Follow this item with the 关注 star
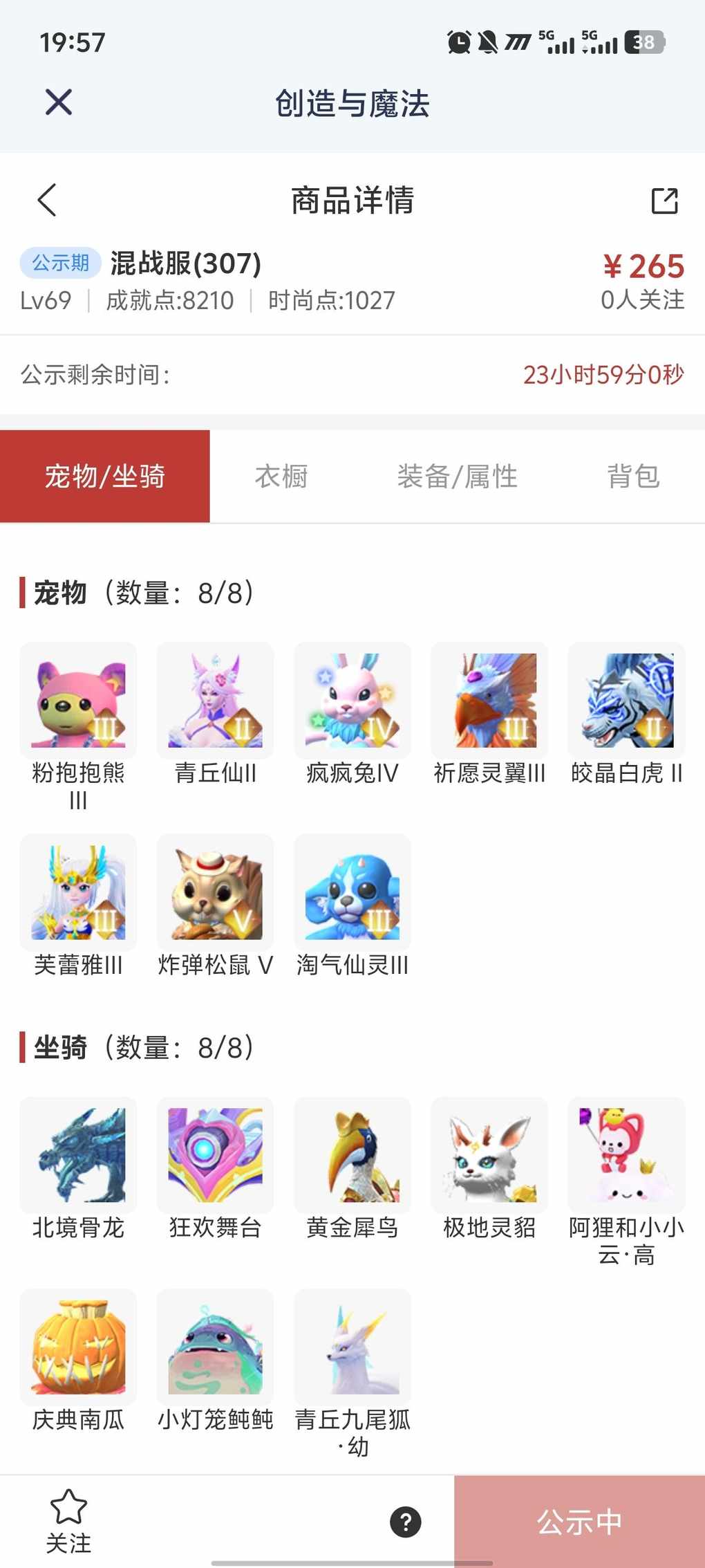 click(x=68, y=1521)
